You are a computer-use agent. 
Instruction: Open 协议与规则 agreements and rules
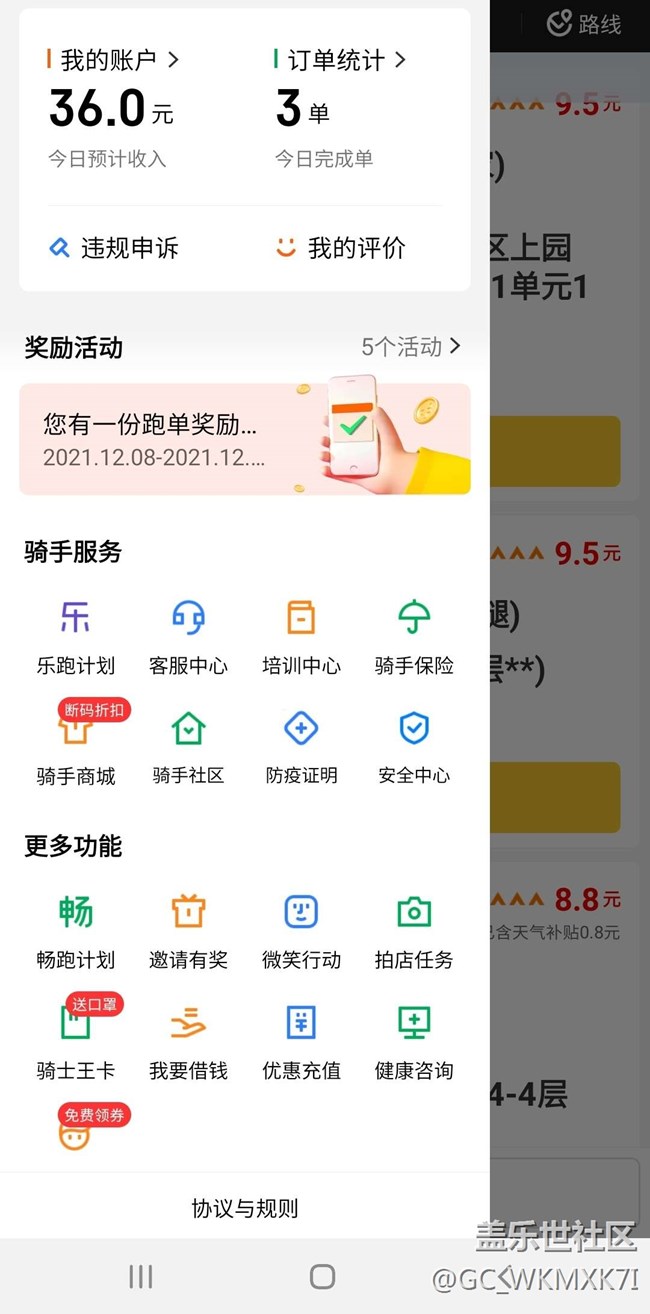coord(245,1208)
